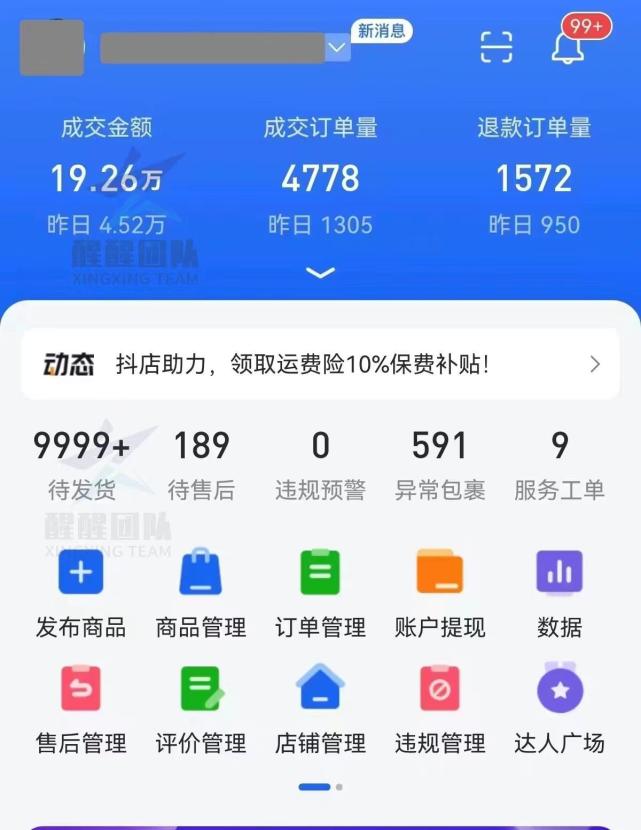
Task: Open 服务工单 service tickets
Action: point(559,464)
